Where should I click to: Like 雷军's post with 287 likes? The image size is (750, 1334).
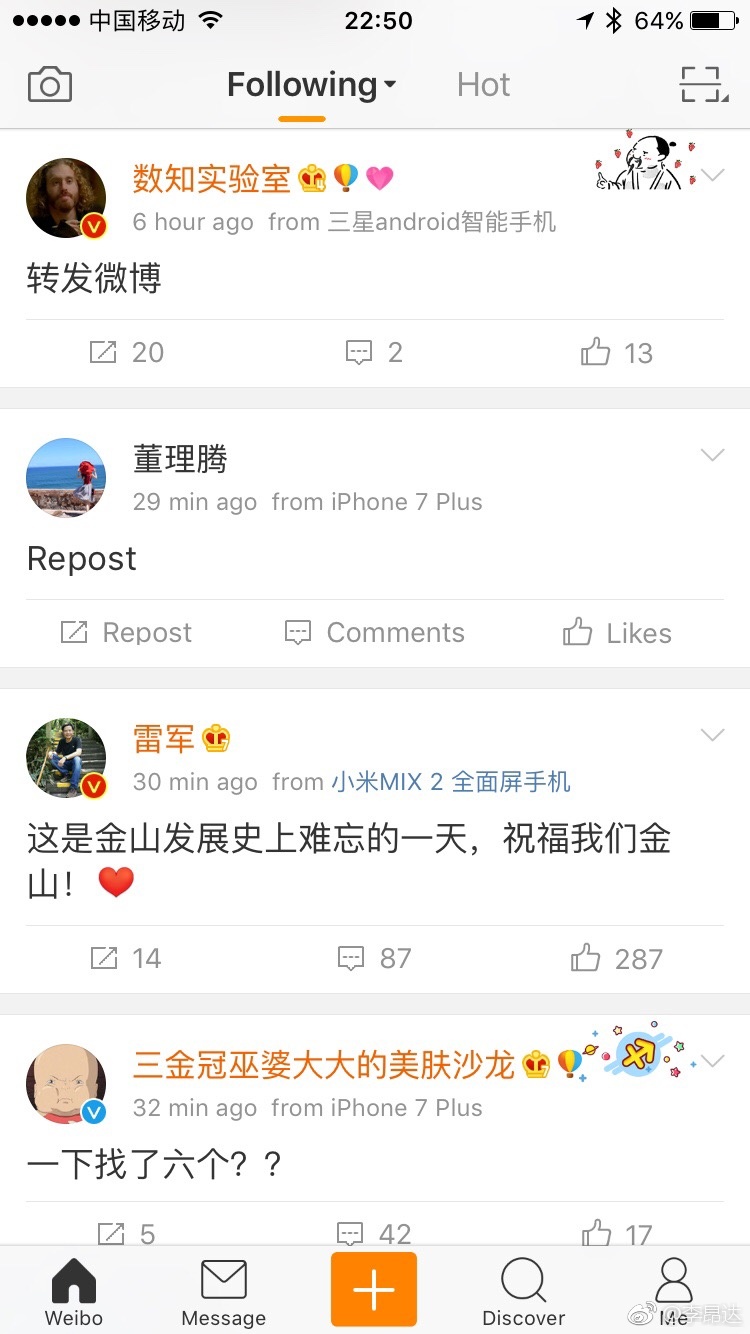(617, 959)
